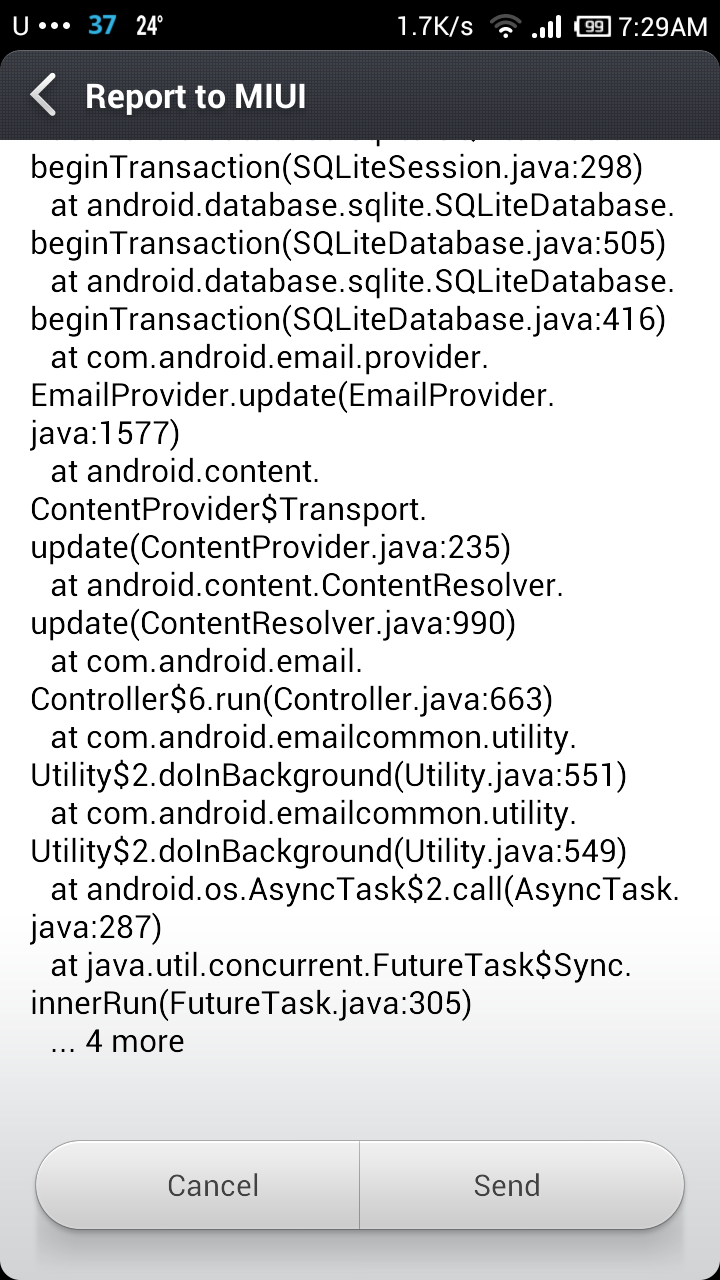Go back from Report to MIUI
This screenshot has width=720, height=1280.
44,96
